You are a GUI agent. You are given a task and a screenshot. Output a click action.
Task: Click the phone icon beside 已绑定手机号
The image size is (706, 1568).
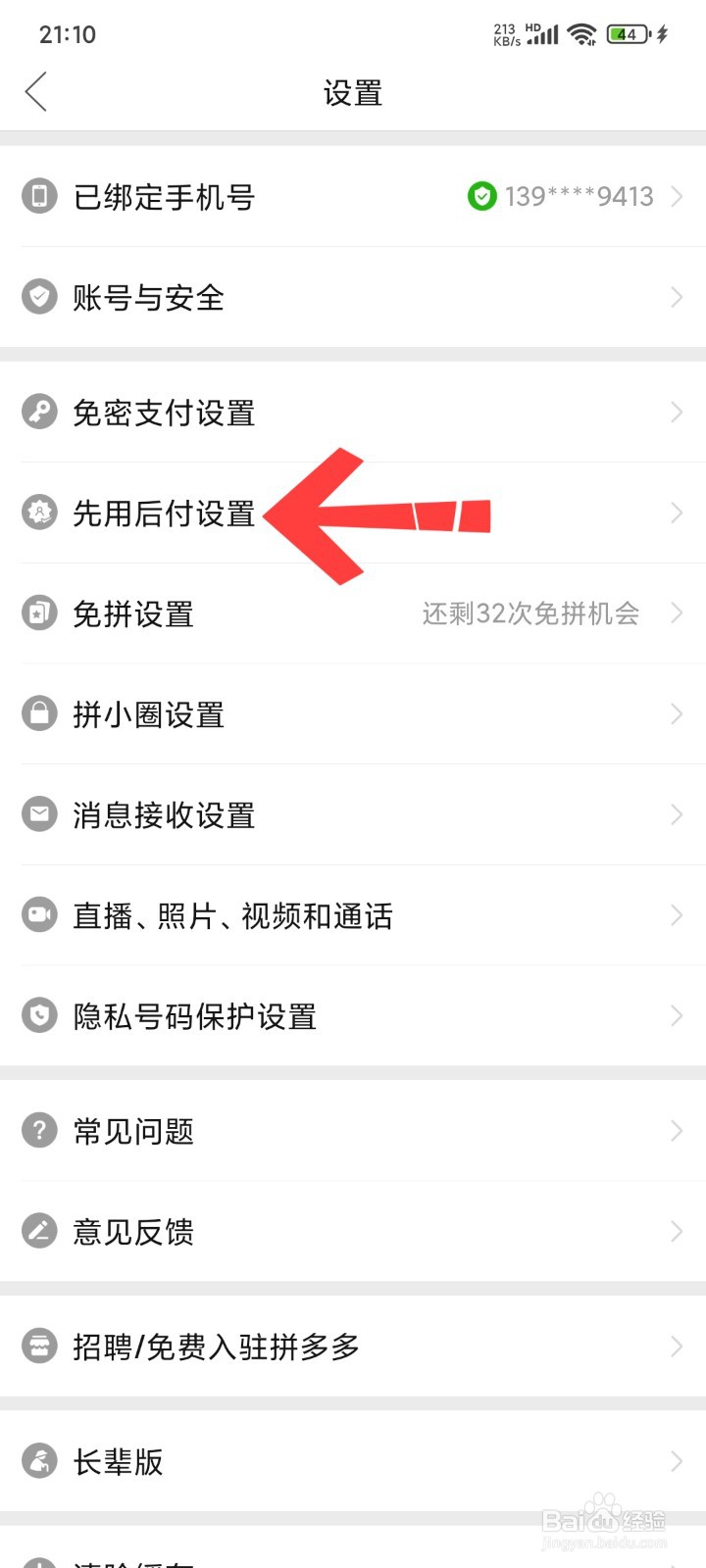[39, 196]
